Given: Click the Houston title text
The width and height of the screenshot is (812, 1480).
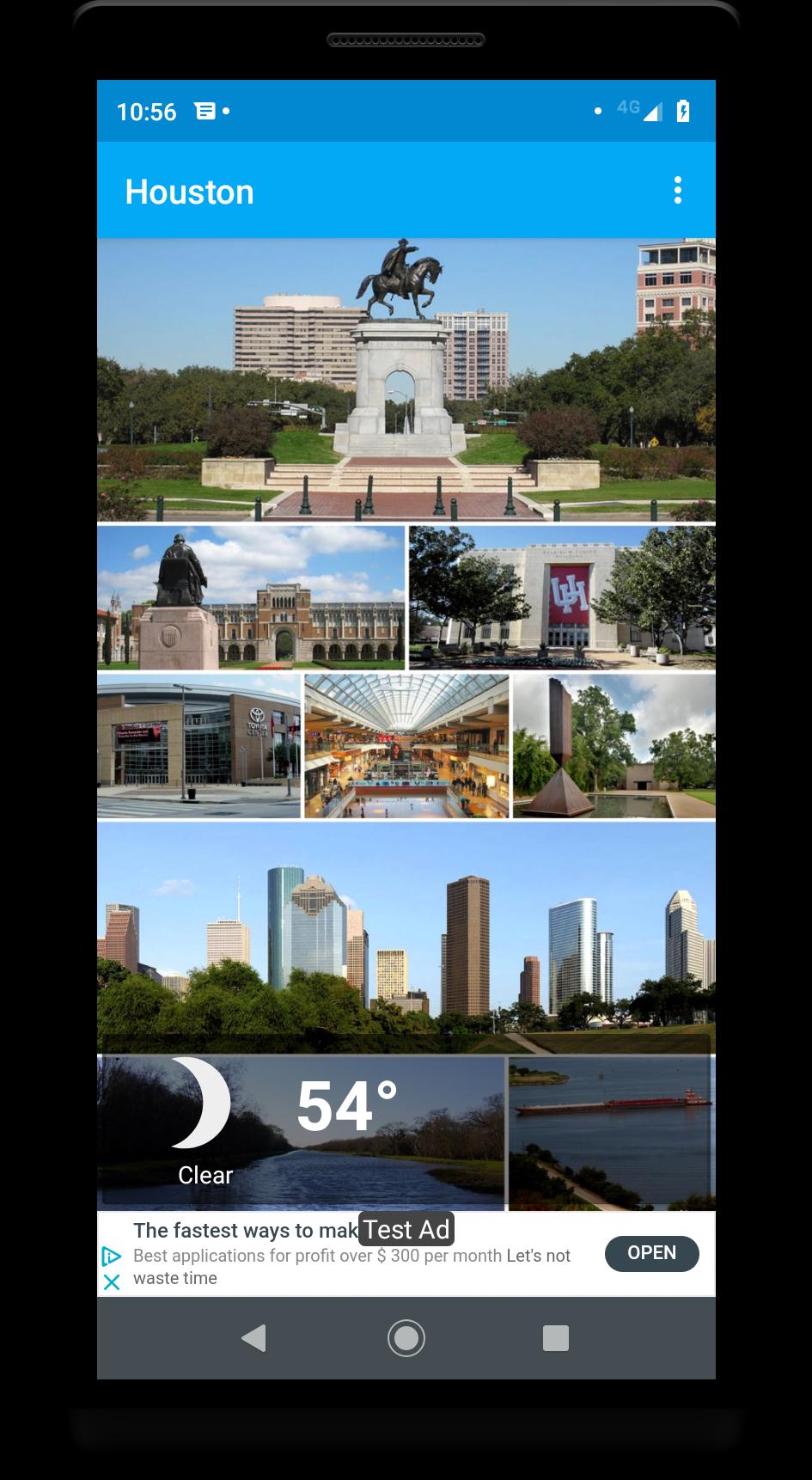Looking at the screenshot, I should tap(189, 191).
